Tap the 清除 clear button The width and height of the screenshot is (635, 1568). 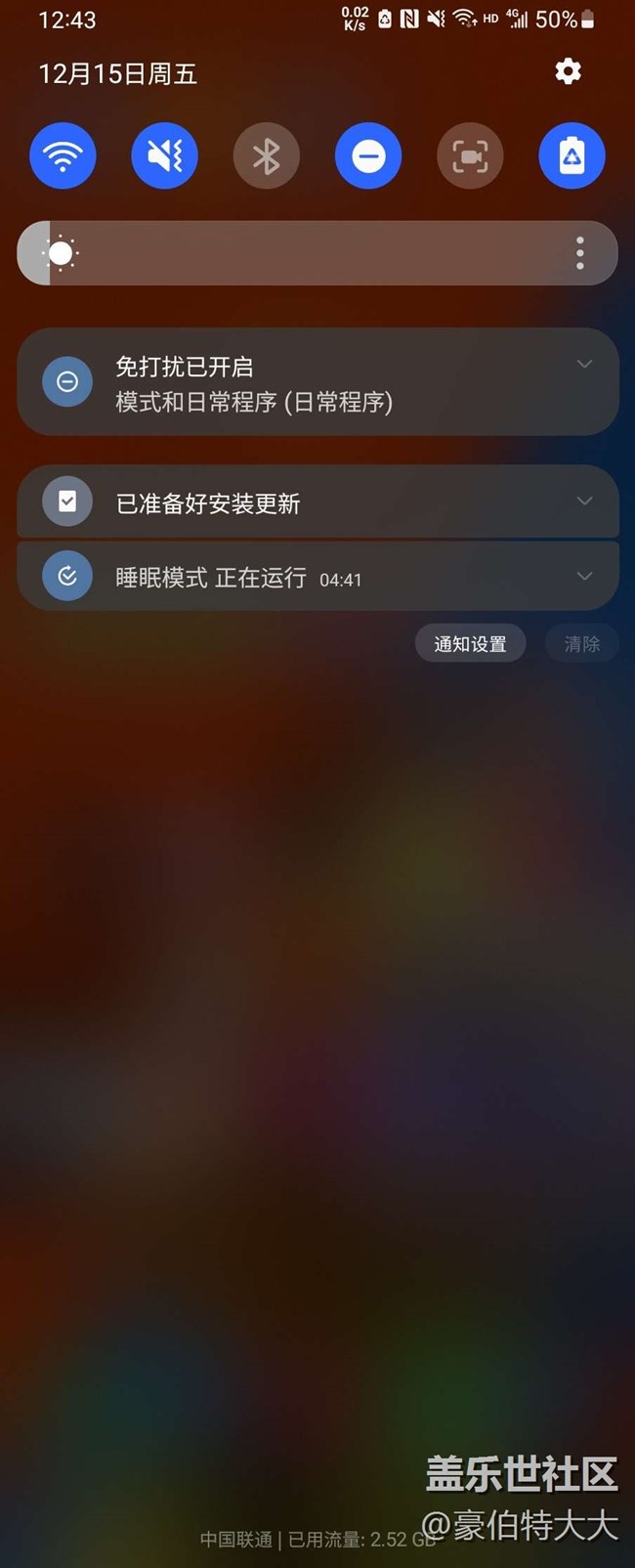(x=582, y=644)
